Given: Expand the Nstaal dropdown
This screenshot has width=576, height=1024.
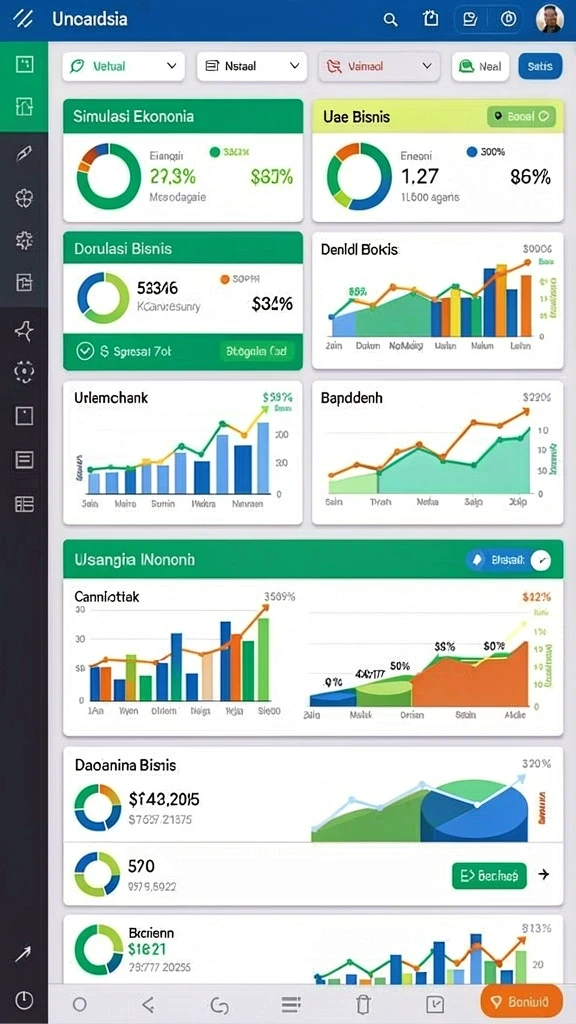Looking at the screenshot, I should click(x=251, y=66).
